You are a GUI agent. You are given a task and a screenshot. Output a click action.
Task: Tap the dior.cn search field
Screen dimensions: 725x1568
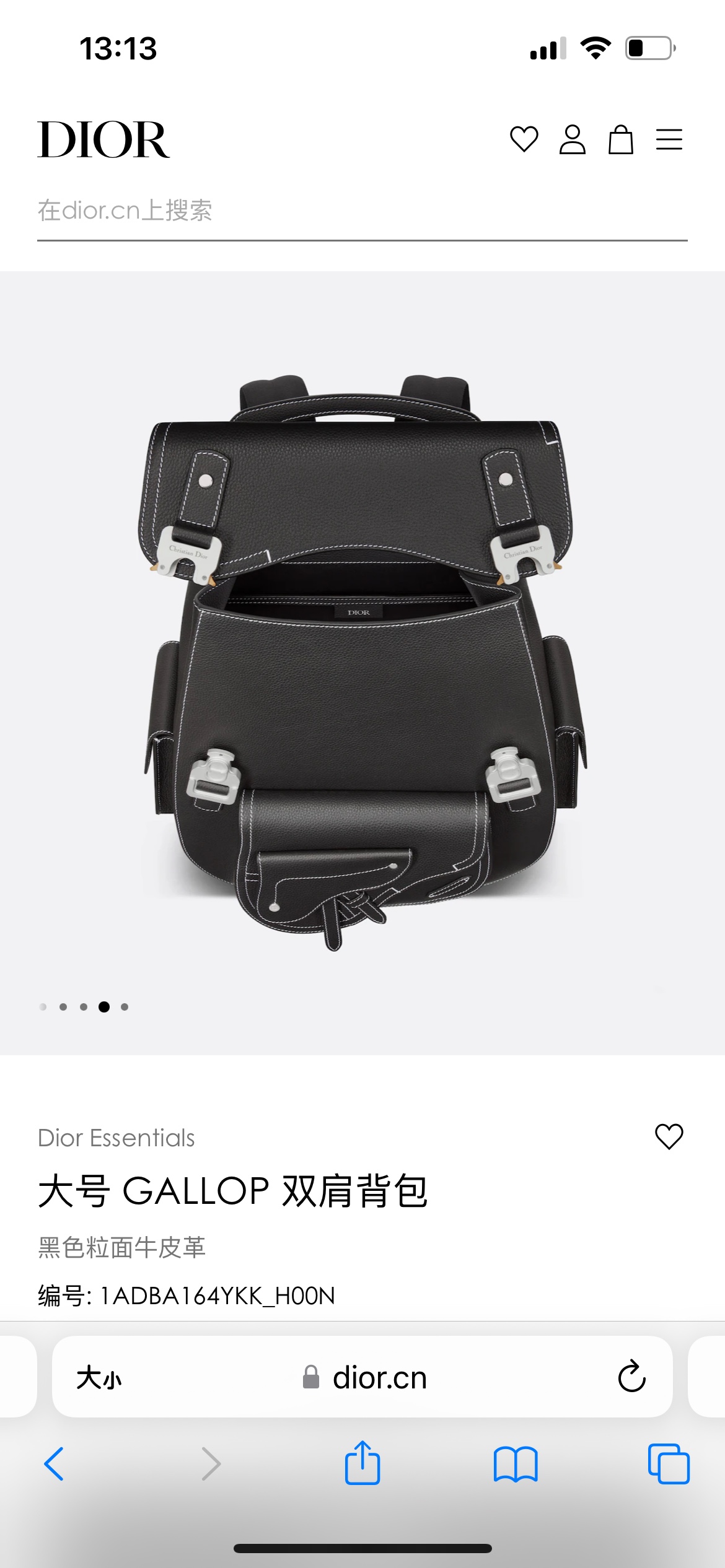tap(362, 211)
